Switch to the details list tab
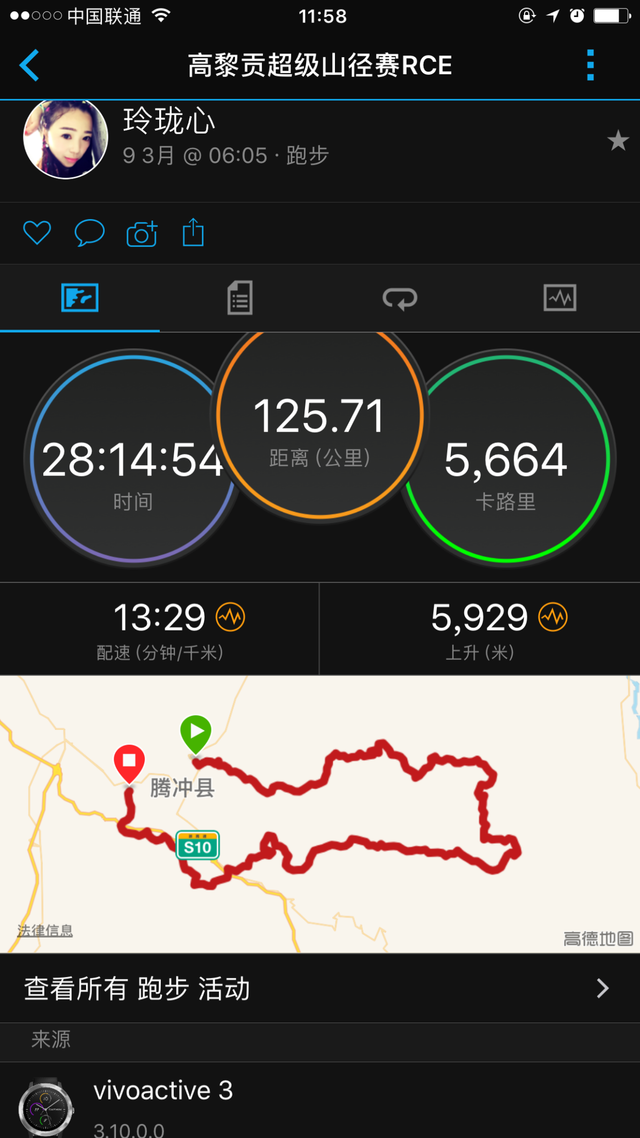 click(x=240, y=298)
